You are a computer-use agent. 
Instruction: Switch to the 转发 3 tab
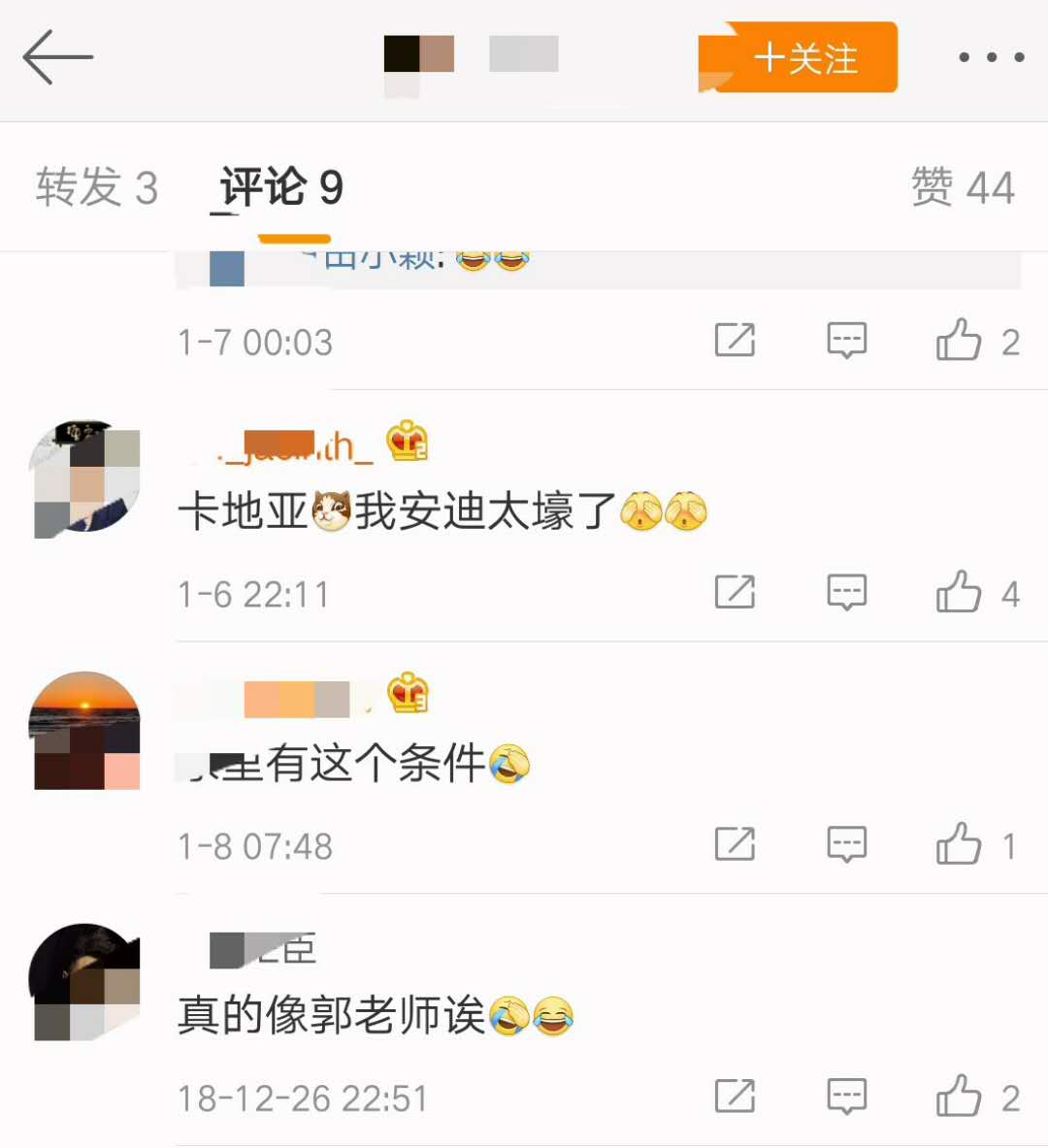(x=96, y=187)
